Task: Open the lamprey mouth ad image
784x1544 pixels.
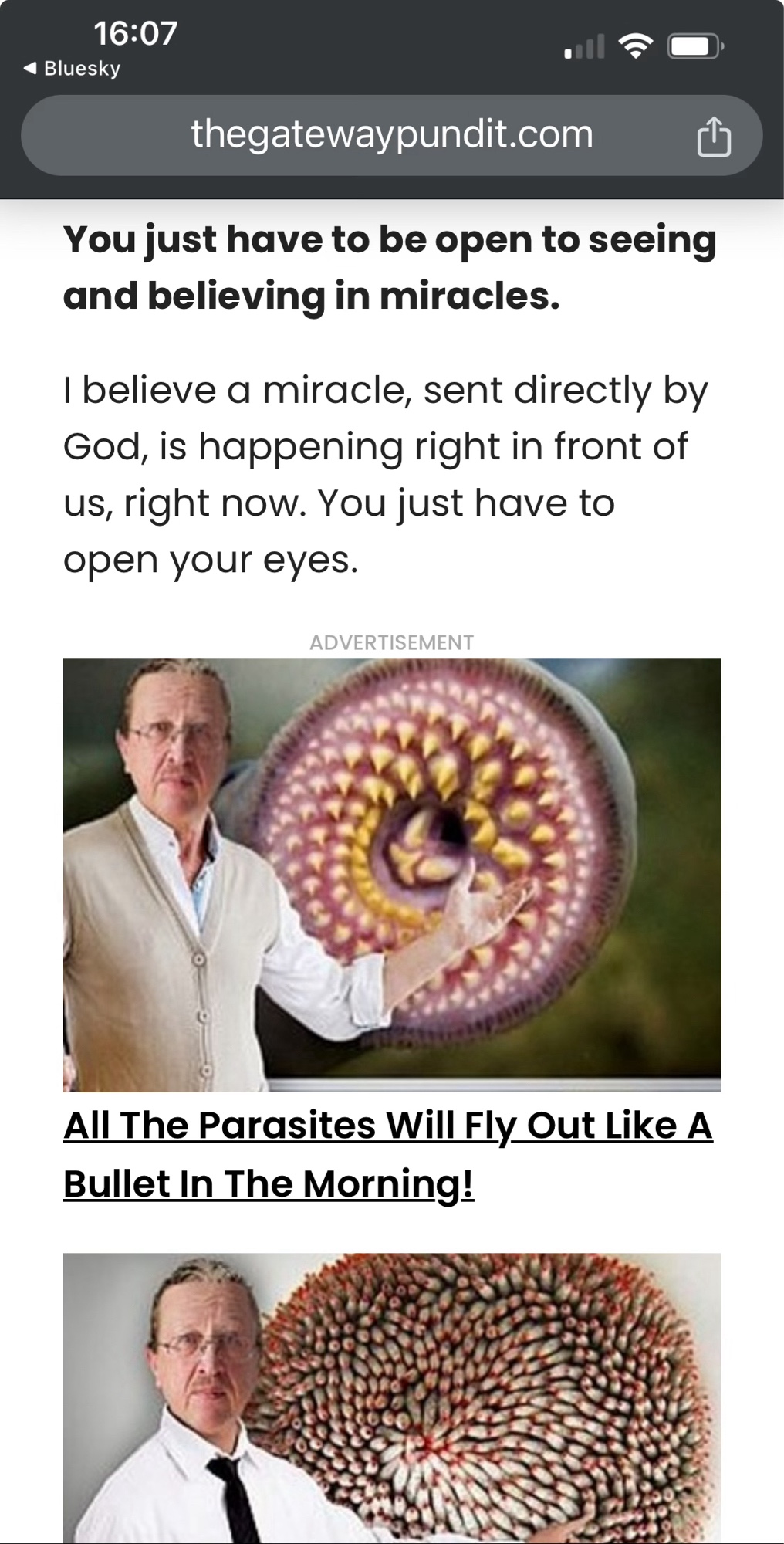Action: [391, 874]
